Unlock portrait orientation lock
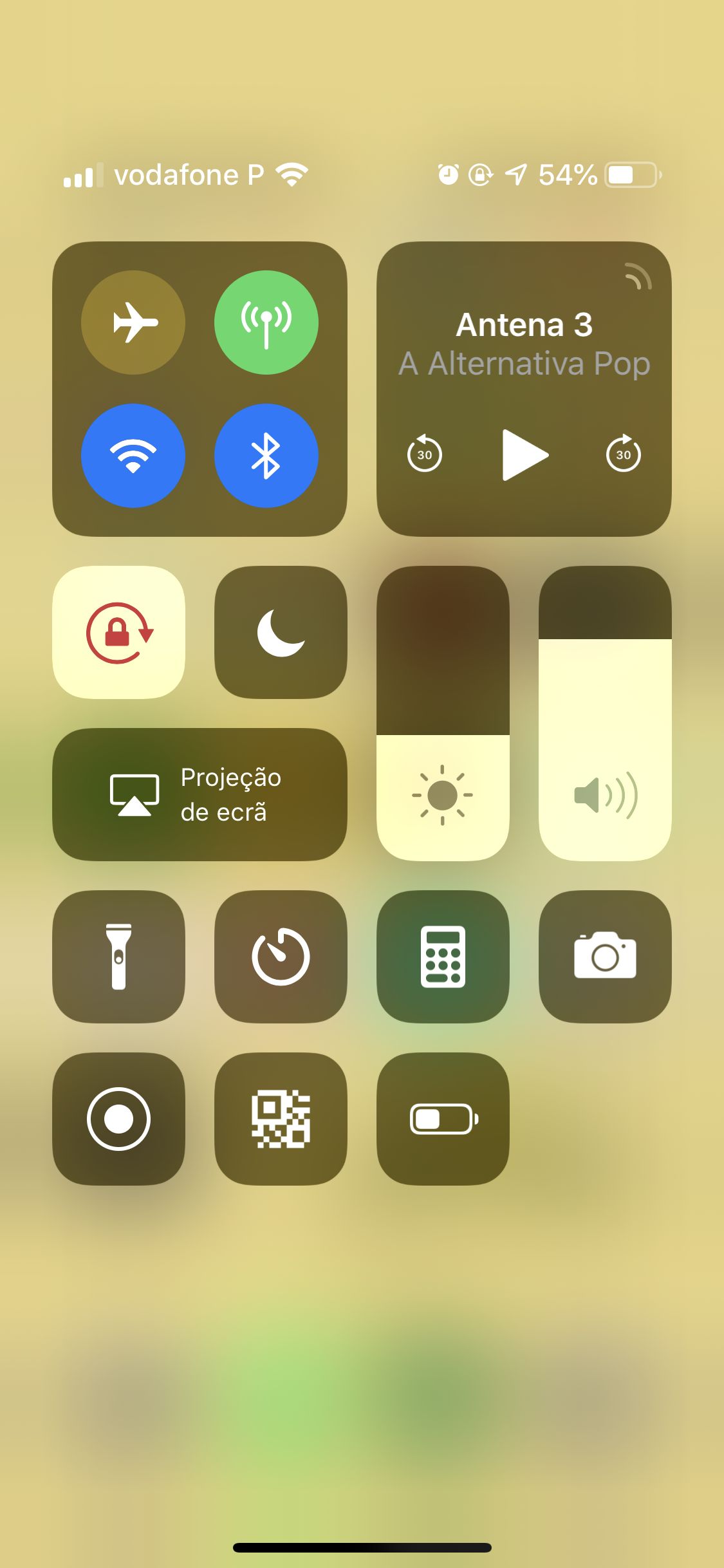 [119, 632]
